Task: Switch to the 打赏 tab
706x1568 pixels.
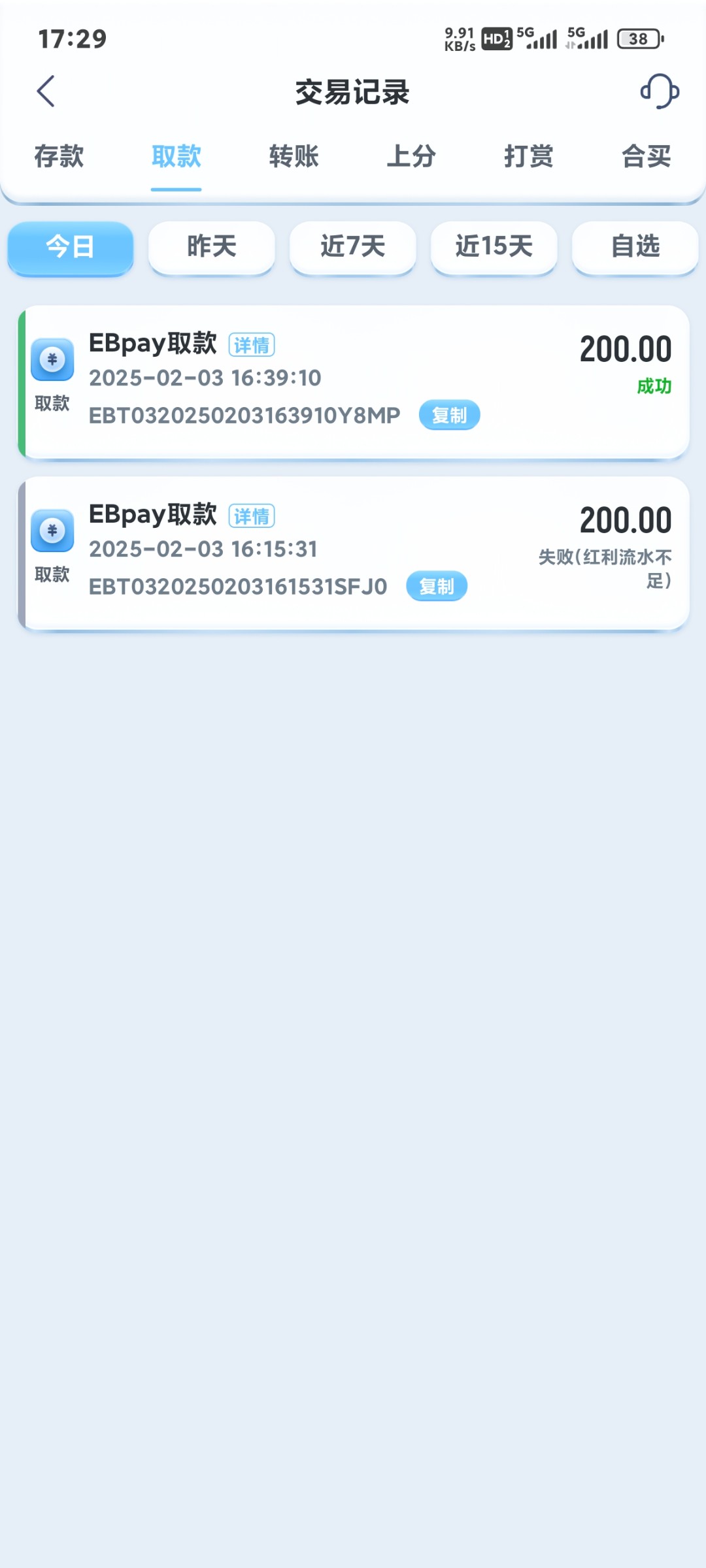Action: [x=529, y=157]
